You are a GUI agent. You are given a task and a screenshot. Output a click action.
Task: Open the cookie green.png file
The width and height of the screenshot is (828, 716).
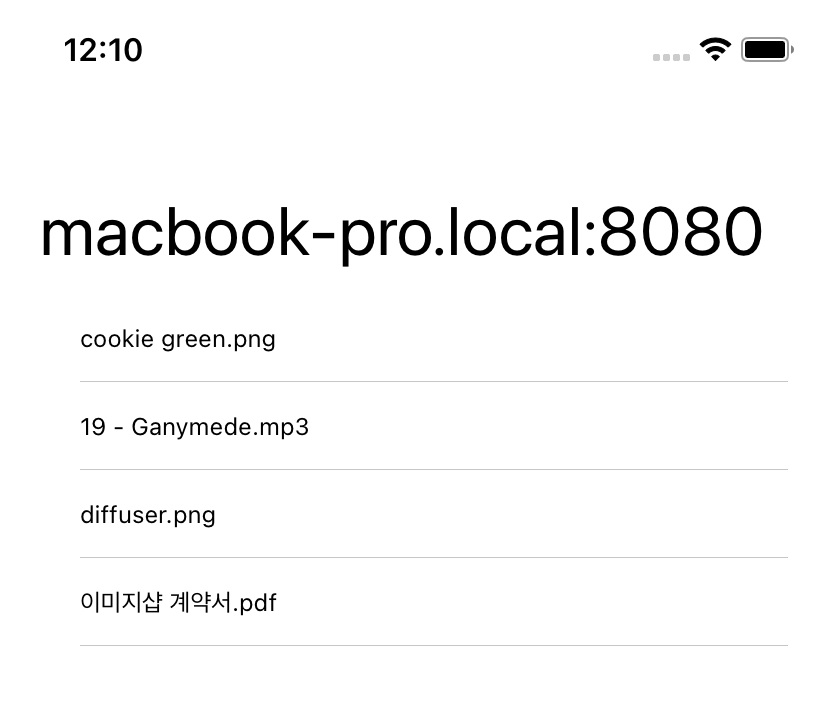tap(178, 339)
